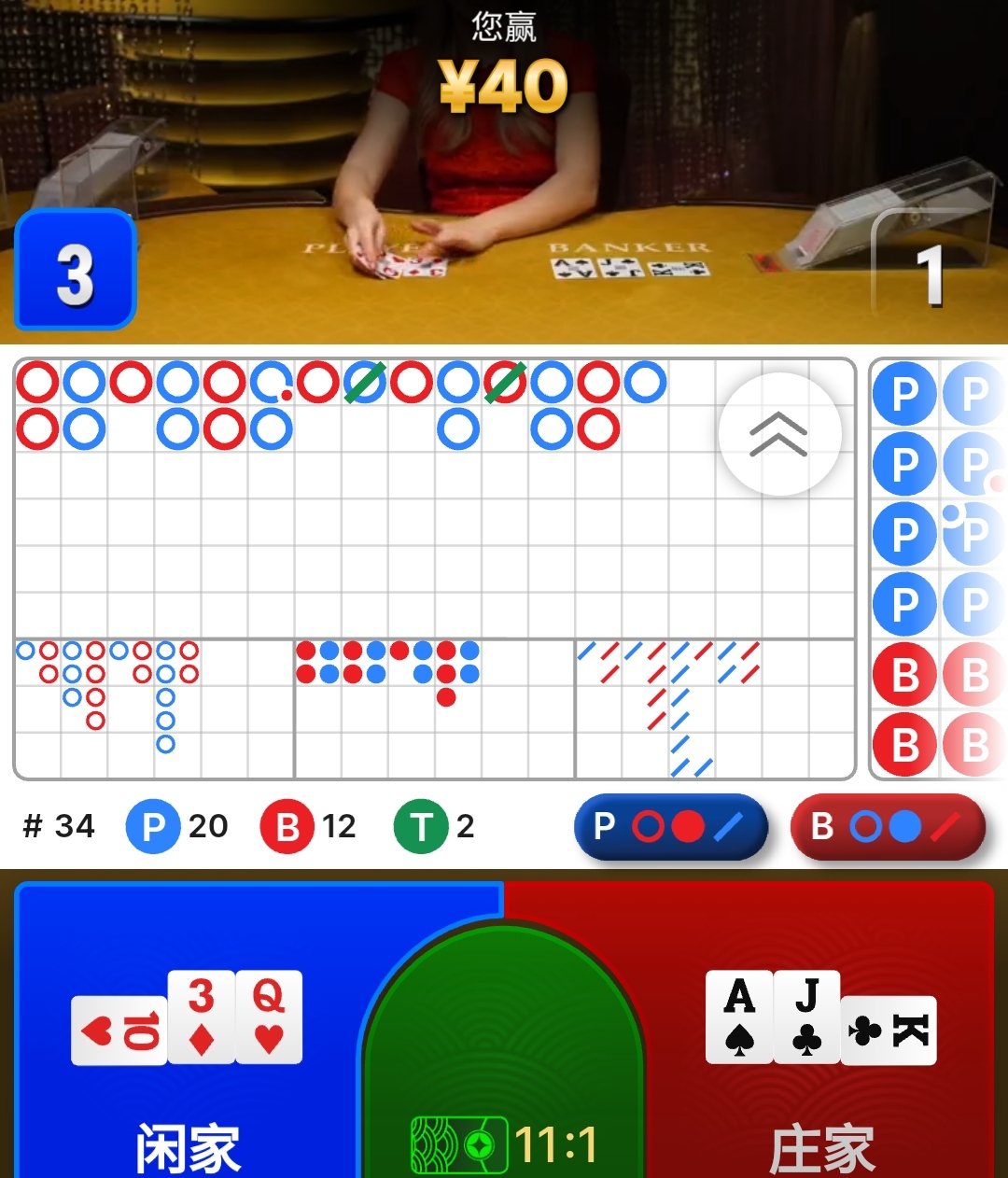1008x1178 pixels.
Task: Tap the B banker prediction button
Action: [888, 826]
